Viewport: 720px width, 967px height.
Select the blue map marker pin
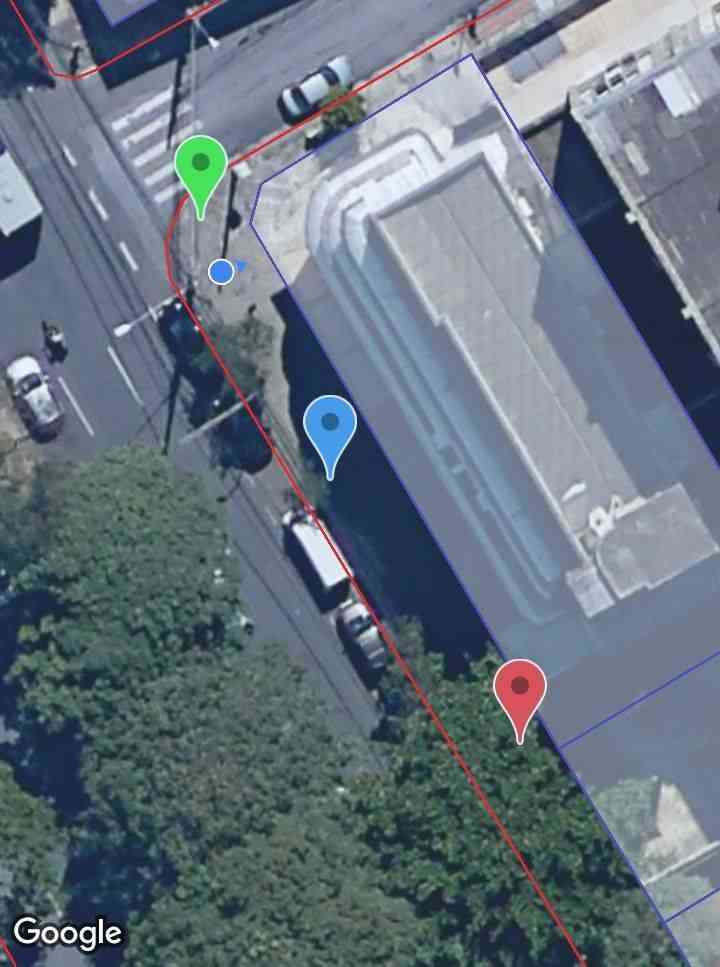click(330, 426)
